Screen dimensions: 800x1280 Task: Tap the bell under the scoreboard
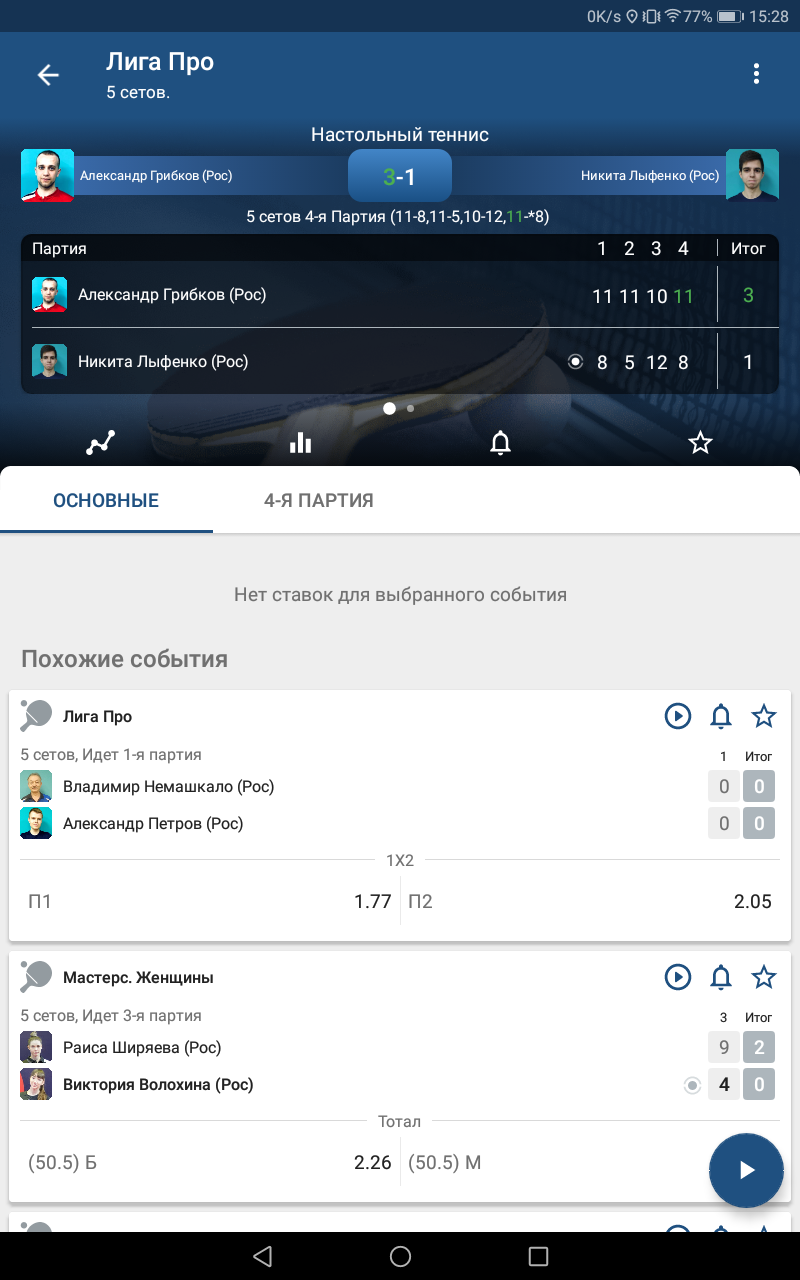click(500, 443)
